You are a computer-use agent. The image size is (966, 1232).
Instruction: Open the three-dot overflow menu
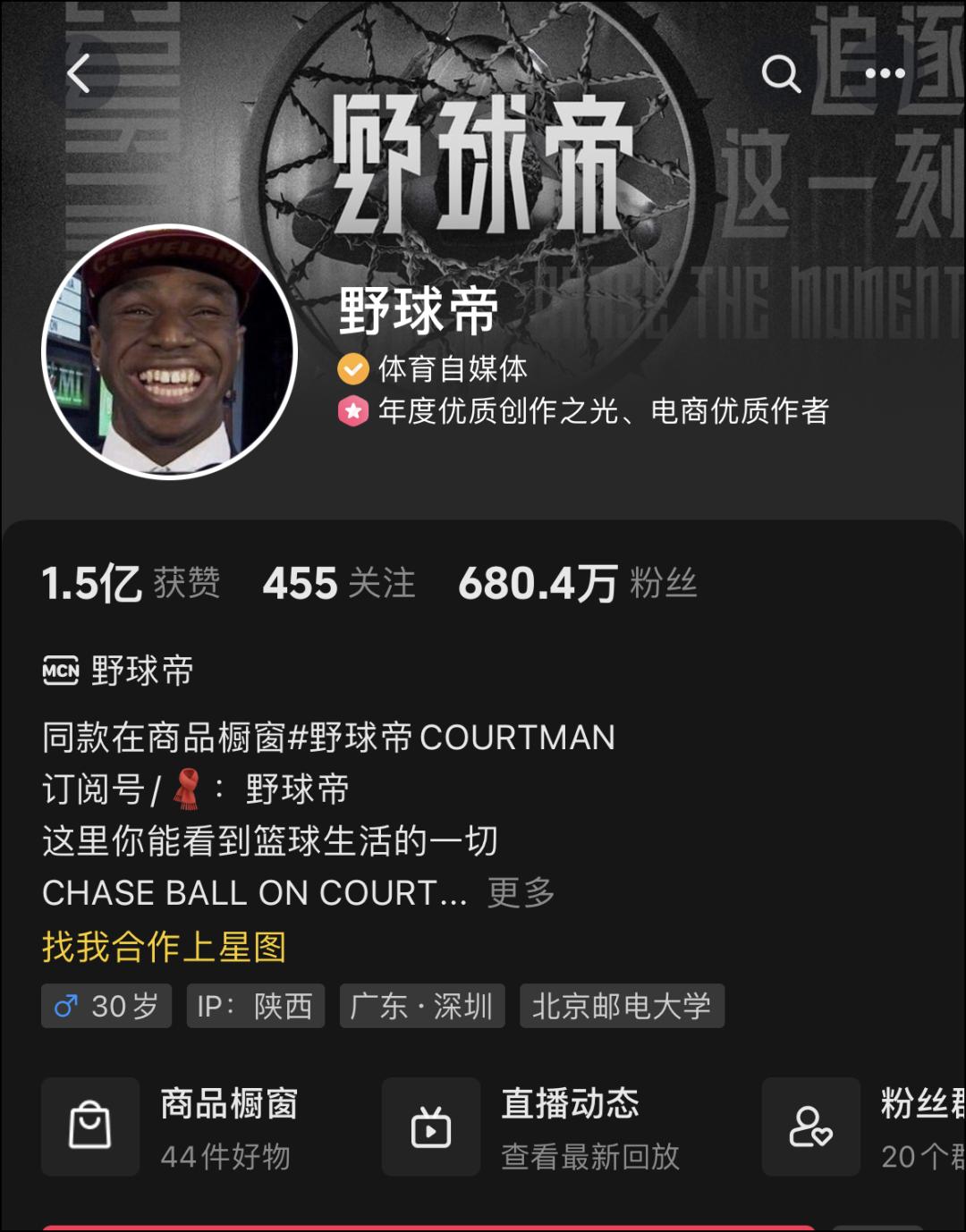tap(885, 74)
